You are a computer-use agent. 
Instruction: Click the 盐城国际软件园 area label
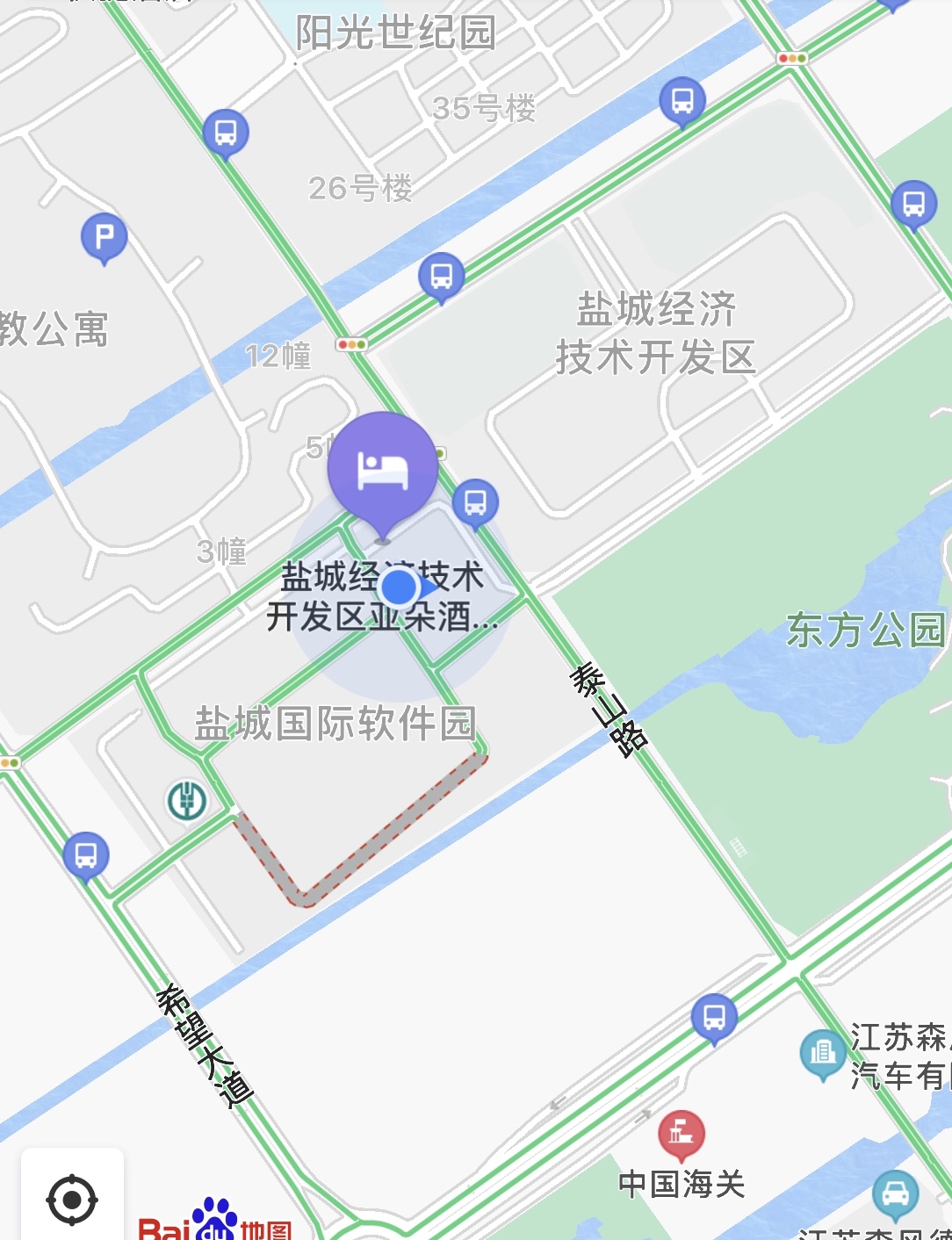[335, 722]
